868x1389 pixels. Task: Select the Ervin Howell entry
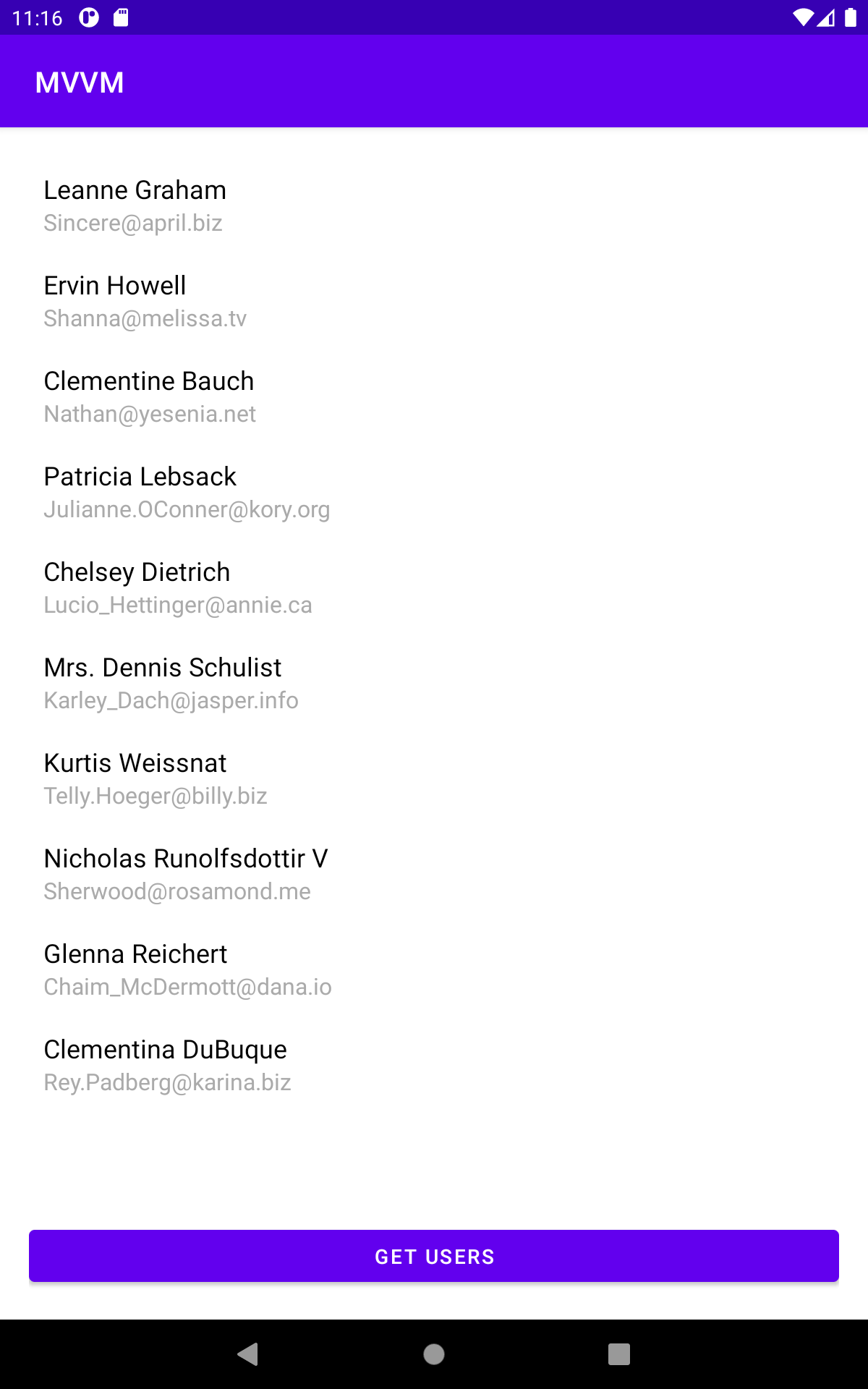[x=434, y=301]
